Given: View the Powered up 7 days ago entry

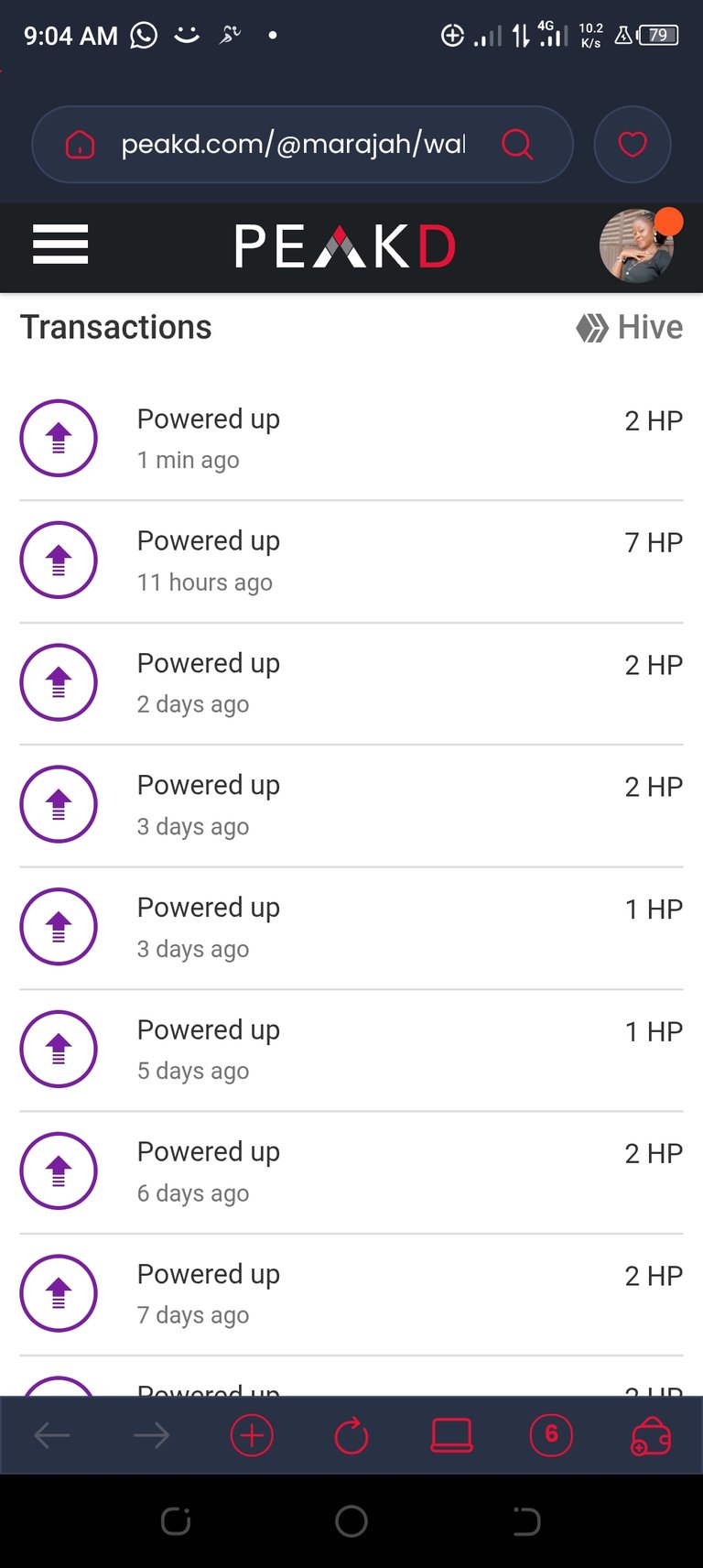Looking at the screenshot, I should 351,1294.
